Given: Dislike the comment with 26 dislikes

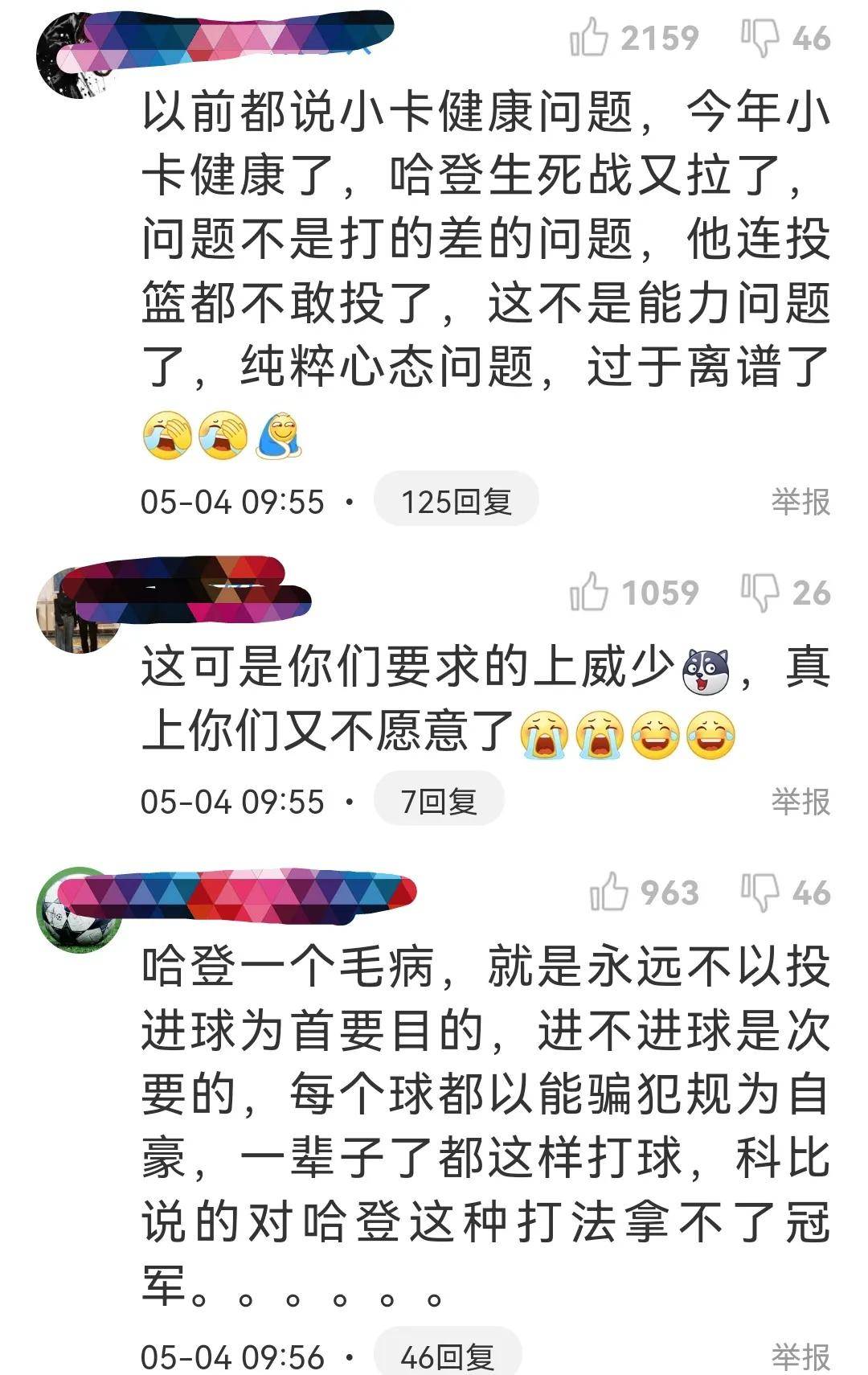Looking at the screenshot, I should click(759, 593).
